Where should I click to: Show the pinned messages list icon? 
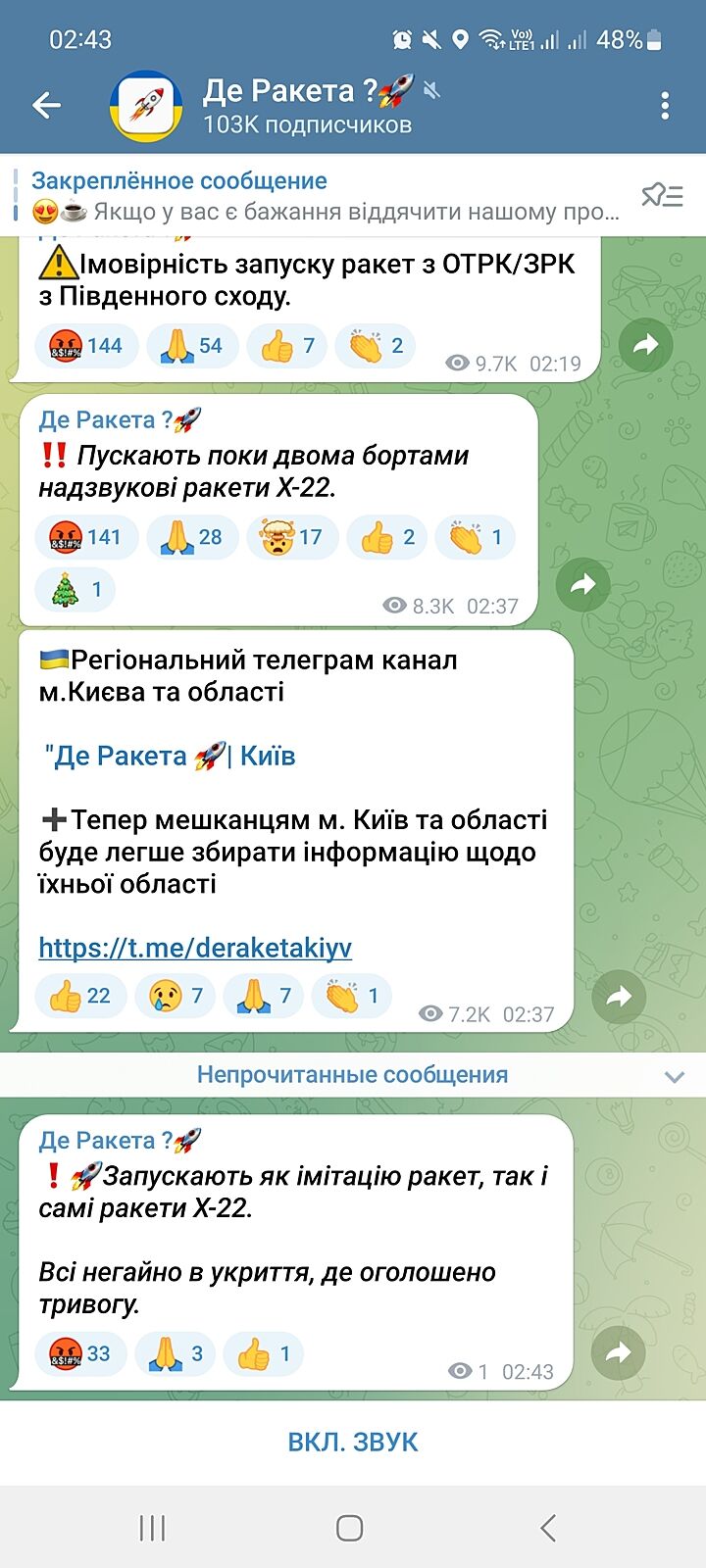[662, 196]
